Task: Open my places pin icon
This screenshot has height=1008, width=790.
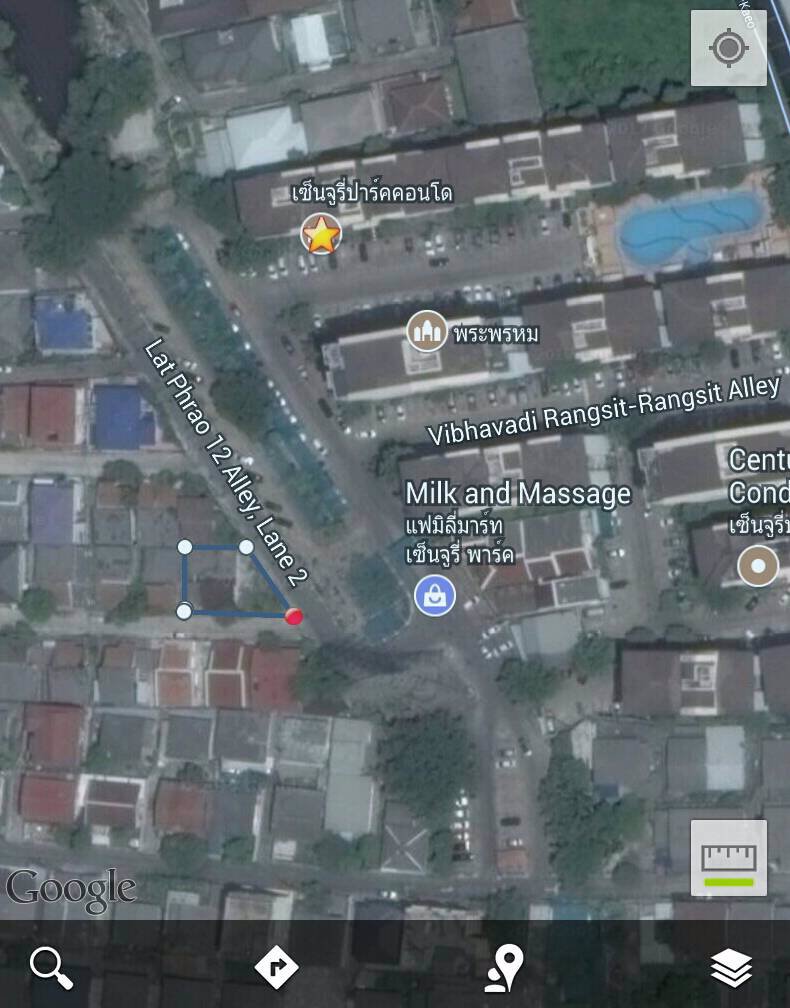Action: pos(504,968)
